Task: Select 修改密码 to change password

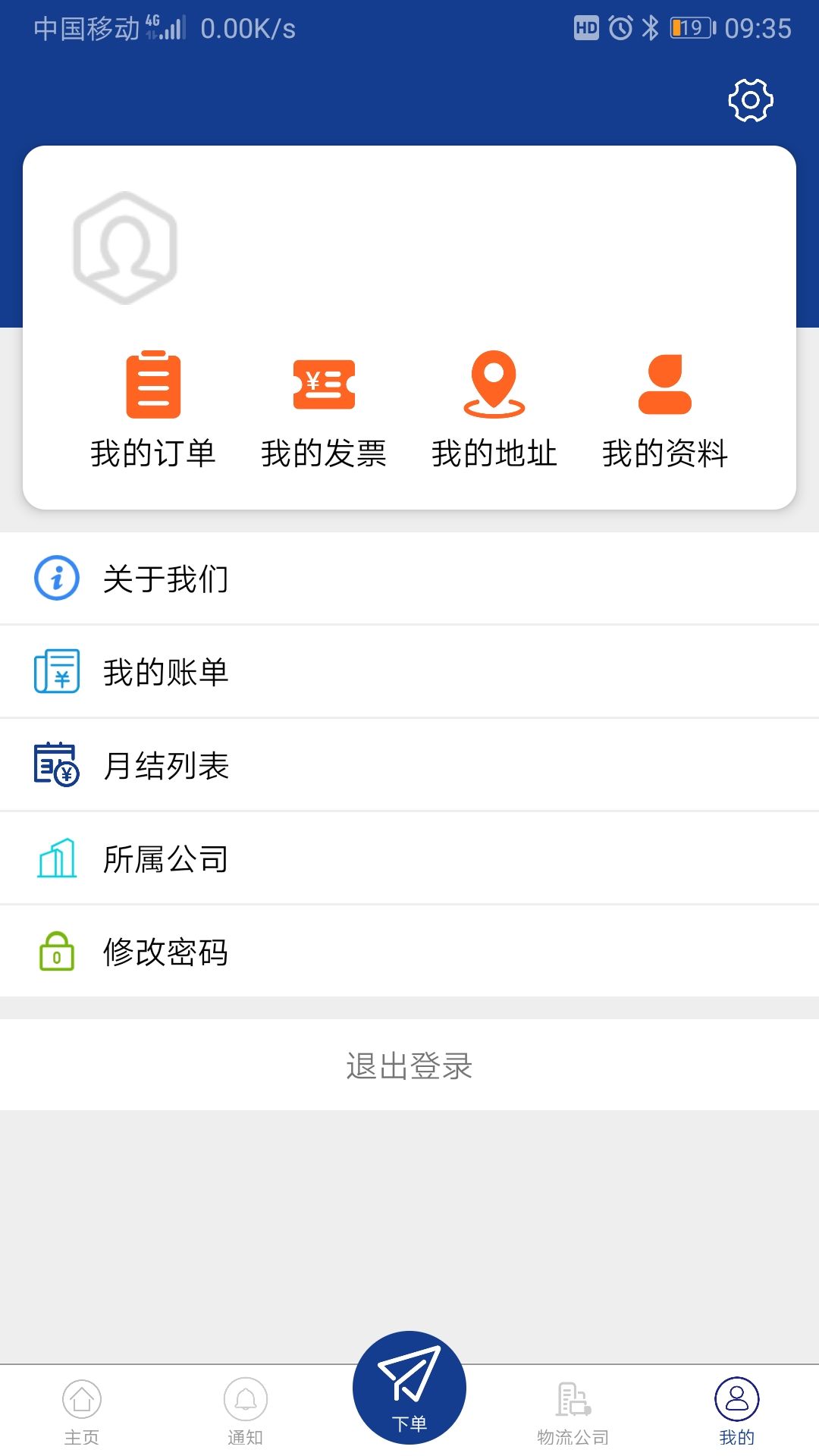Action: 409,952
